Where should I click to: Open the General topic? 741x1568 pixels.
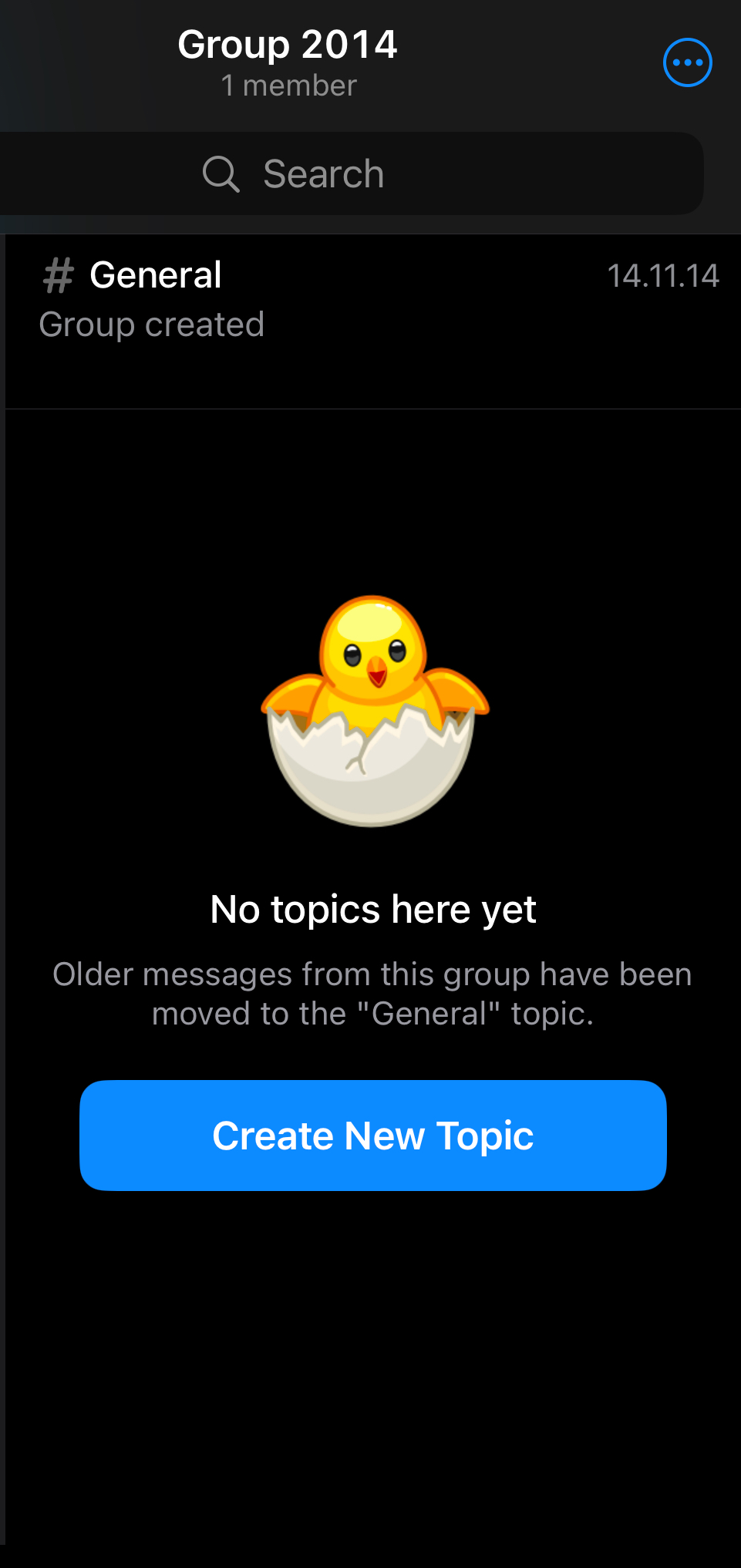point(370,301)
